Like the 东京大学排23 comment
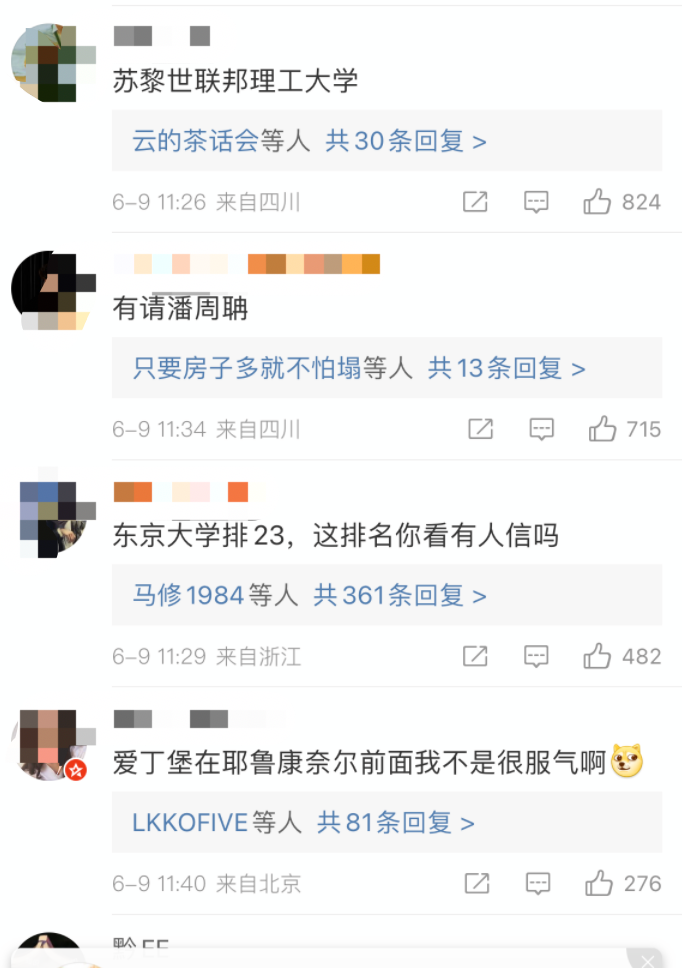The height and width of the screenshot is (968, 682). [598, 656]
